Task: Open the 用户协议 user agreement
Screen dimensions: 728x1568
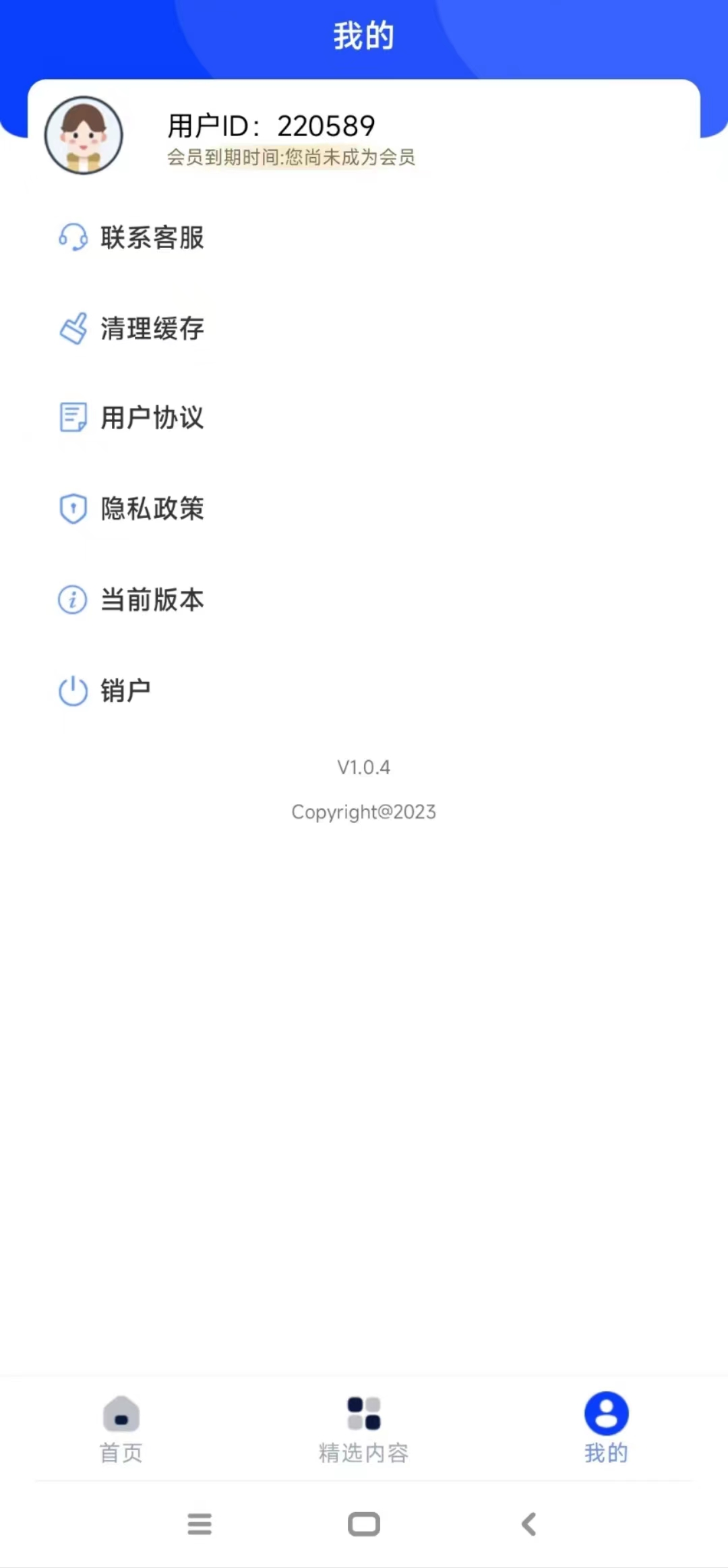Action: [x=152, y=417]
